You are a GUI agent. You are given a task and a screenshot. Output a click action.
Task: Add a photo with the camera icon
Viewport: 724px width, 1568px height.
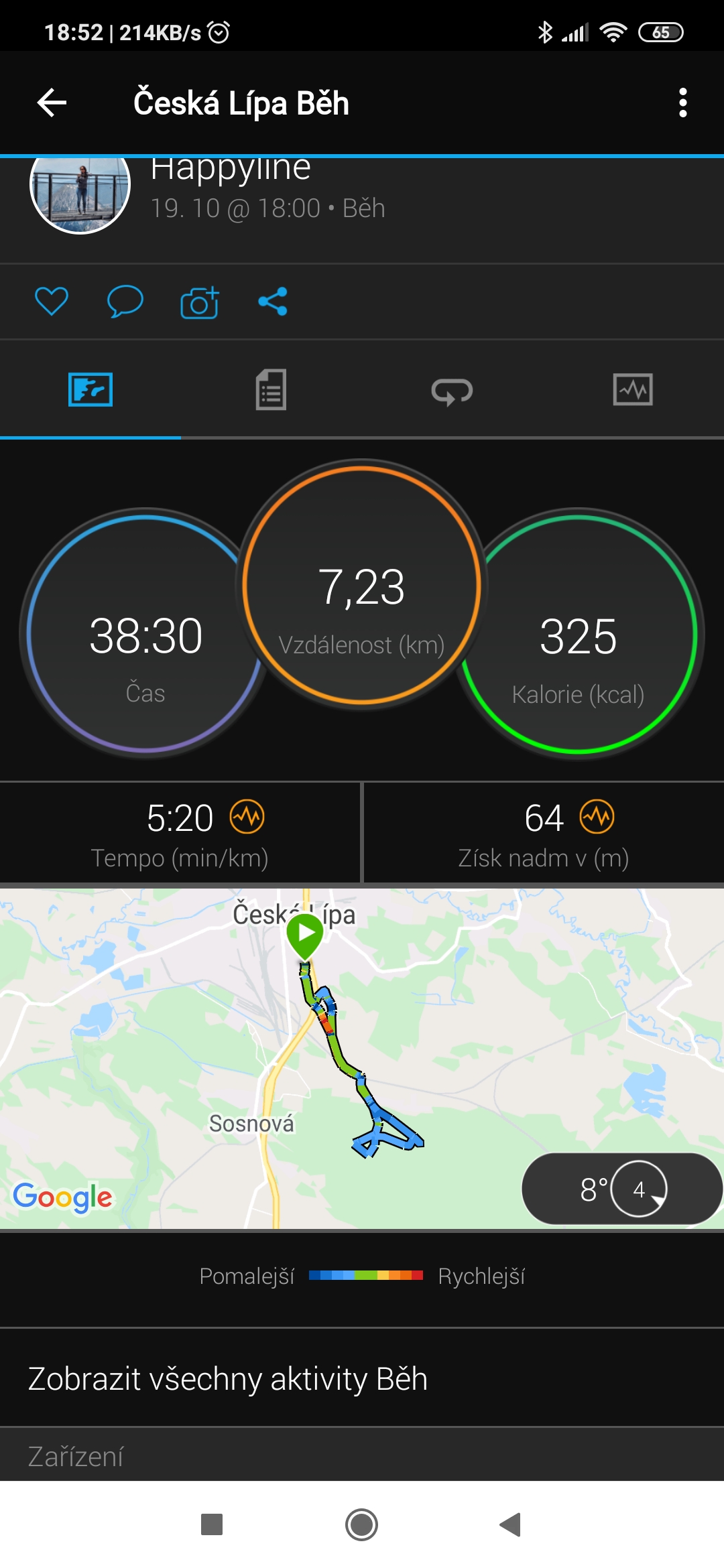pyautogui.click(x=199, y=302)
